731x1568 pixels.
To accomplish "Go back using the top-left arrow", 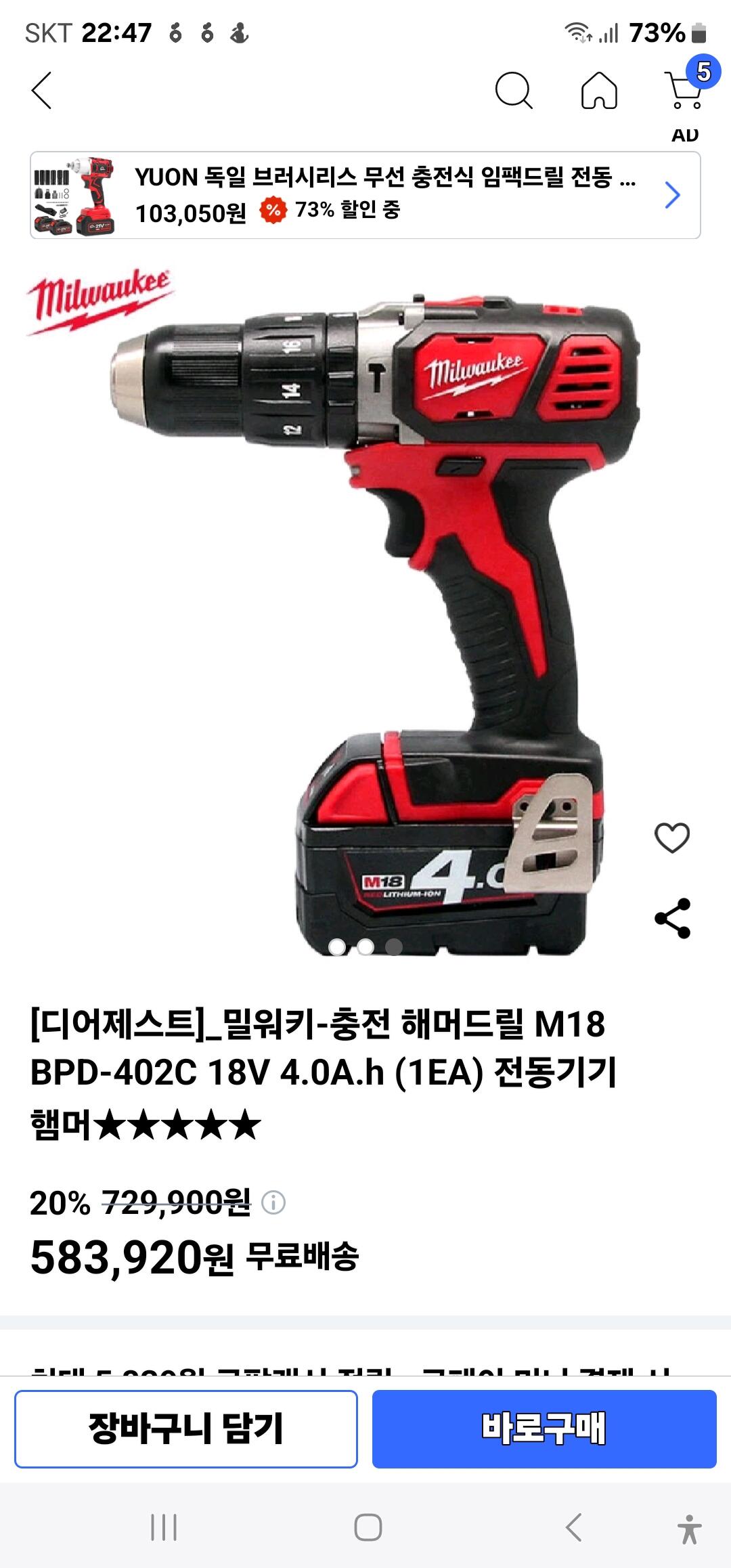I will pos(41,90).
